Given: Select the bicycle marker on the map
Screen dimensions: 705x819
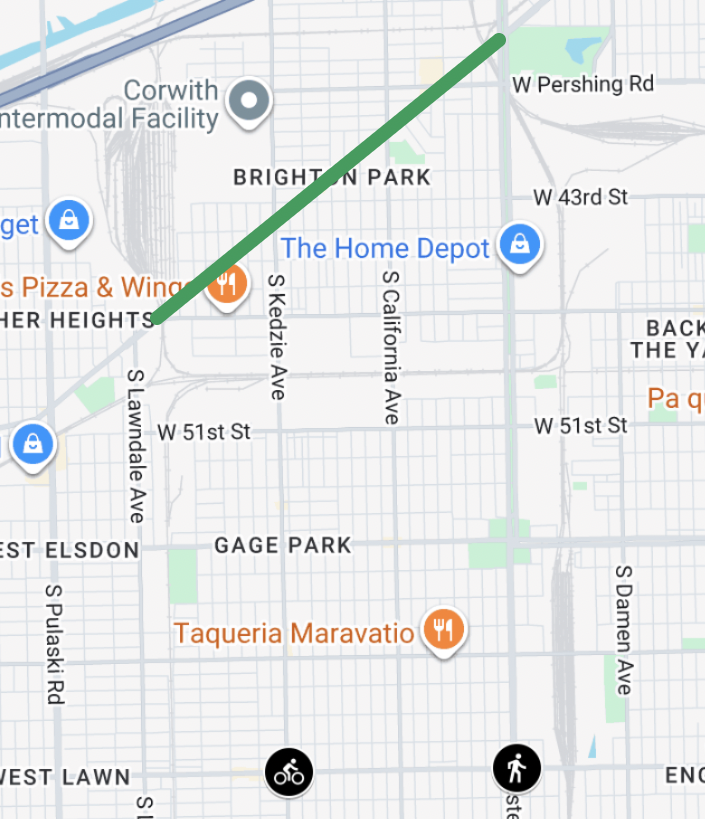Looking at the screenshot, I should [x=288, y=772].
